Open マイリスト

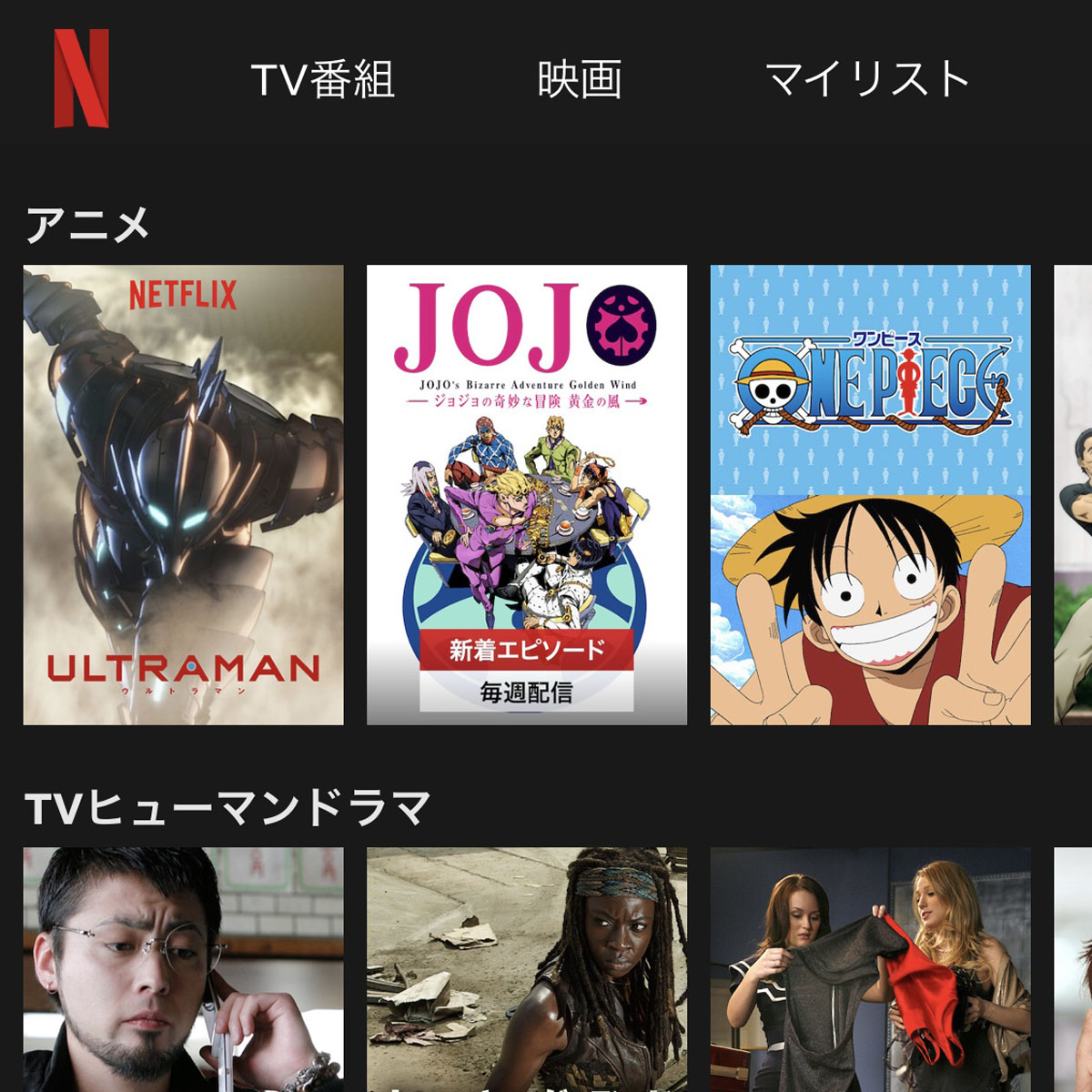pyautogui.click(x=866, y=80)
